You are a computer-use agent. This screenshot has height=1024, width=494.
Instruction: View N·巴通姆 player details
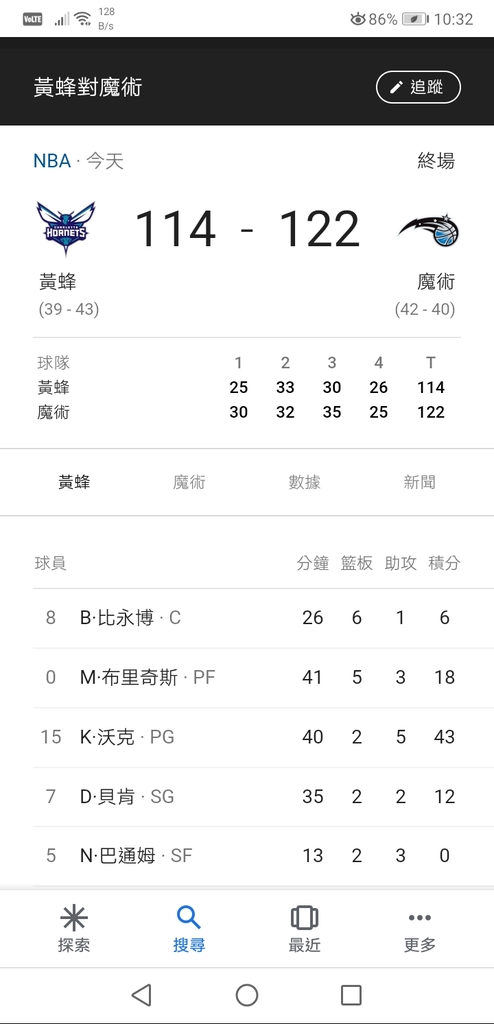click(247, 856)
